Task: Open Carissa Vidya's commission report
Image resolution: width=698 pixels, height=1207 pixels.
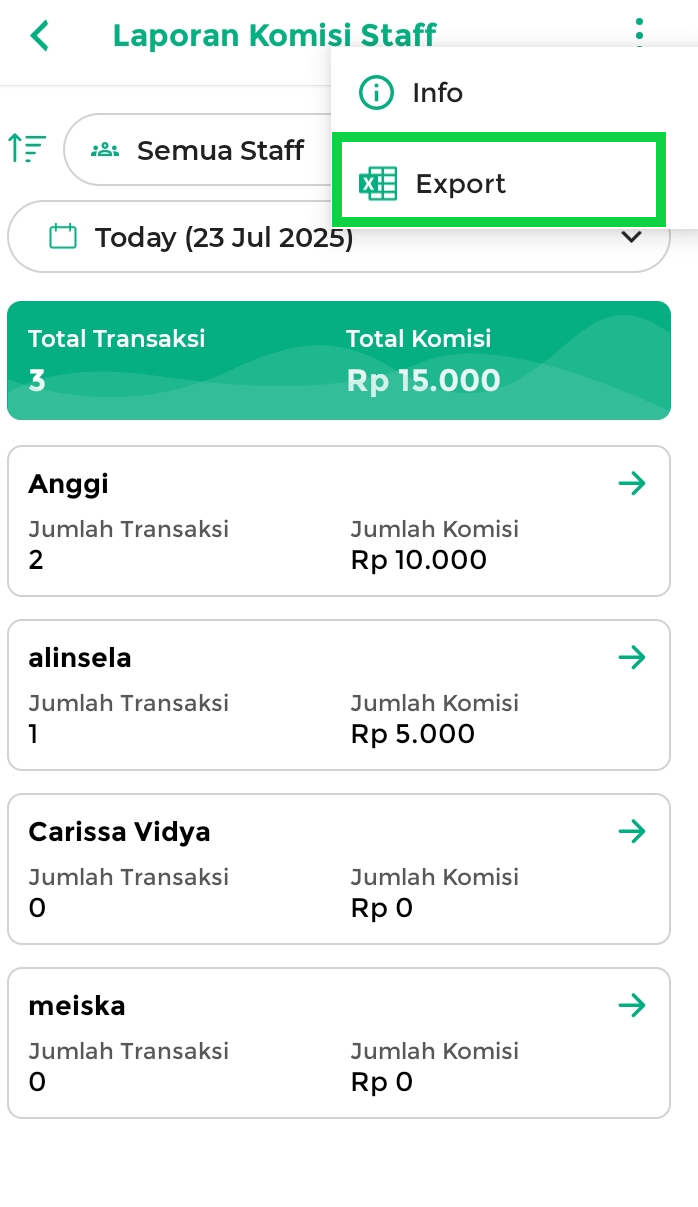Action: [x=339, y=869]
